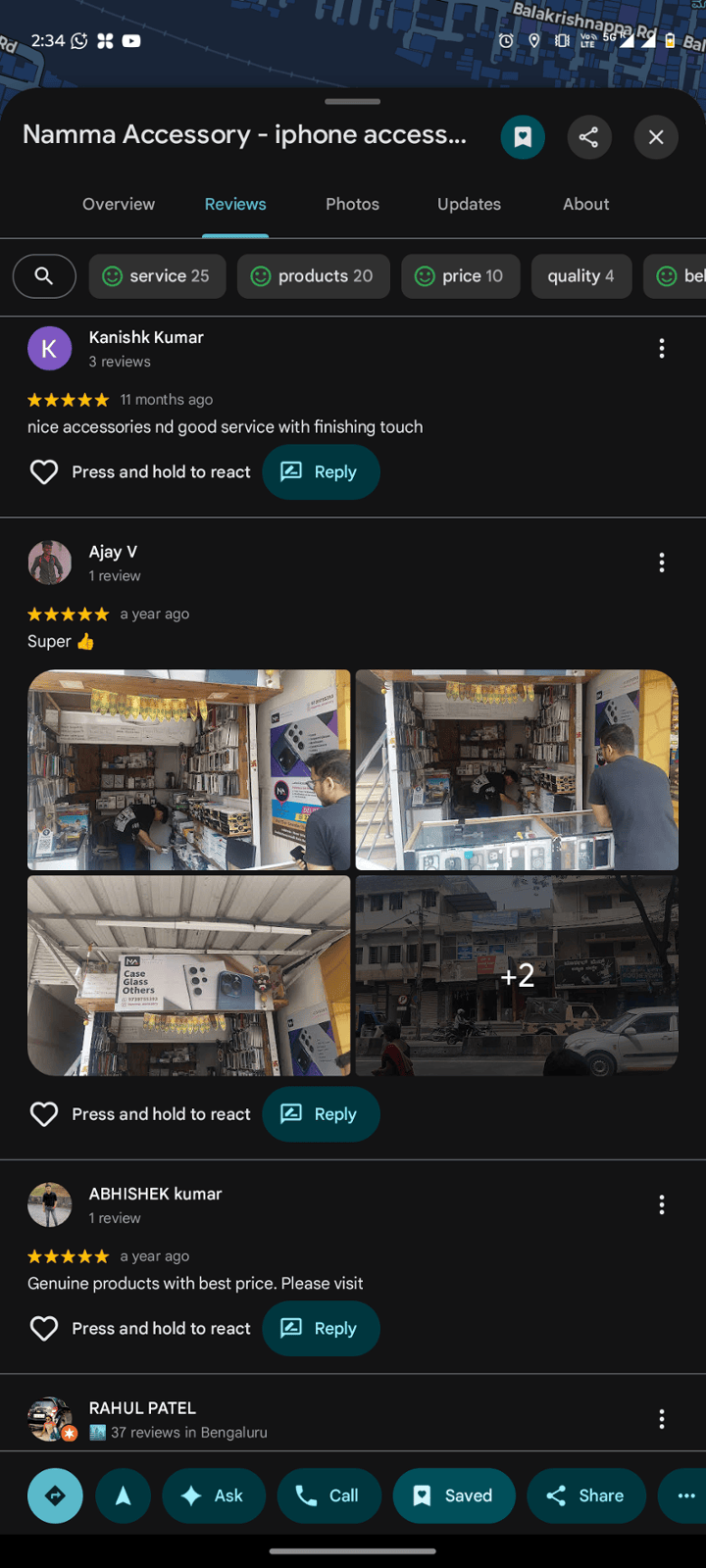Viewport: 706px width, 1568px height.
Task: Reply to ABHISHEK kumar's review
Action: pyautogui.click(x=321, y=1329)
